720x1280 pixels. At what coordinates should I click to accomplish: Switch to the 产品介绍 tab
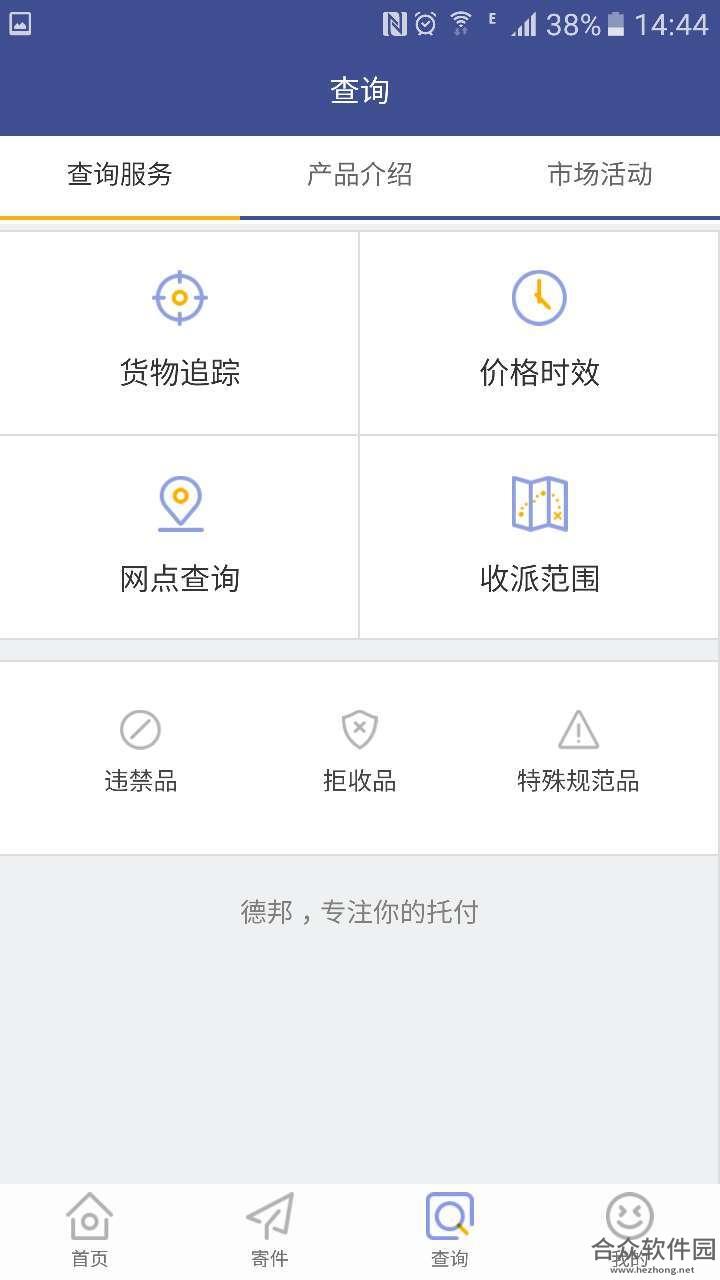[x=360, y=175]
